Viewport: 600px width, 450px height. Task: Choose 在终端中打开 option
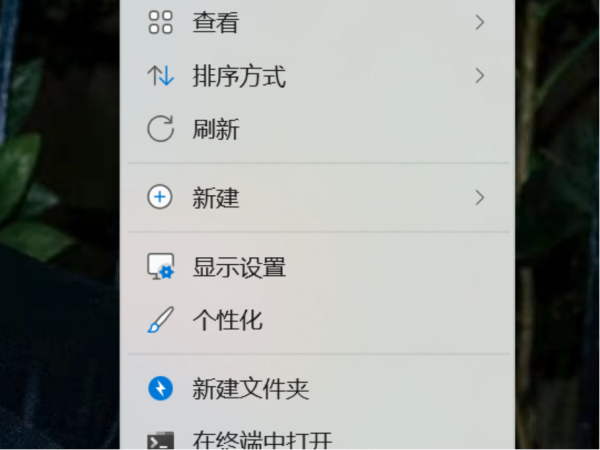click(262, 441)
